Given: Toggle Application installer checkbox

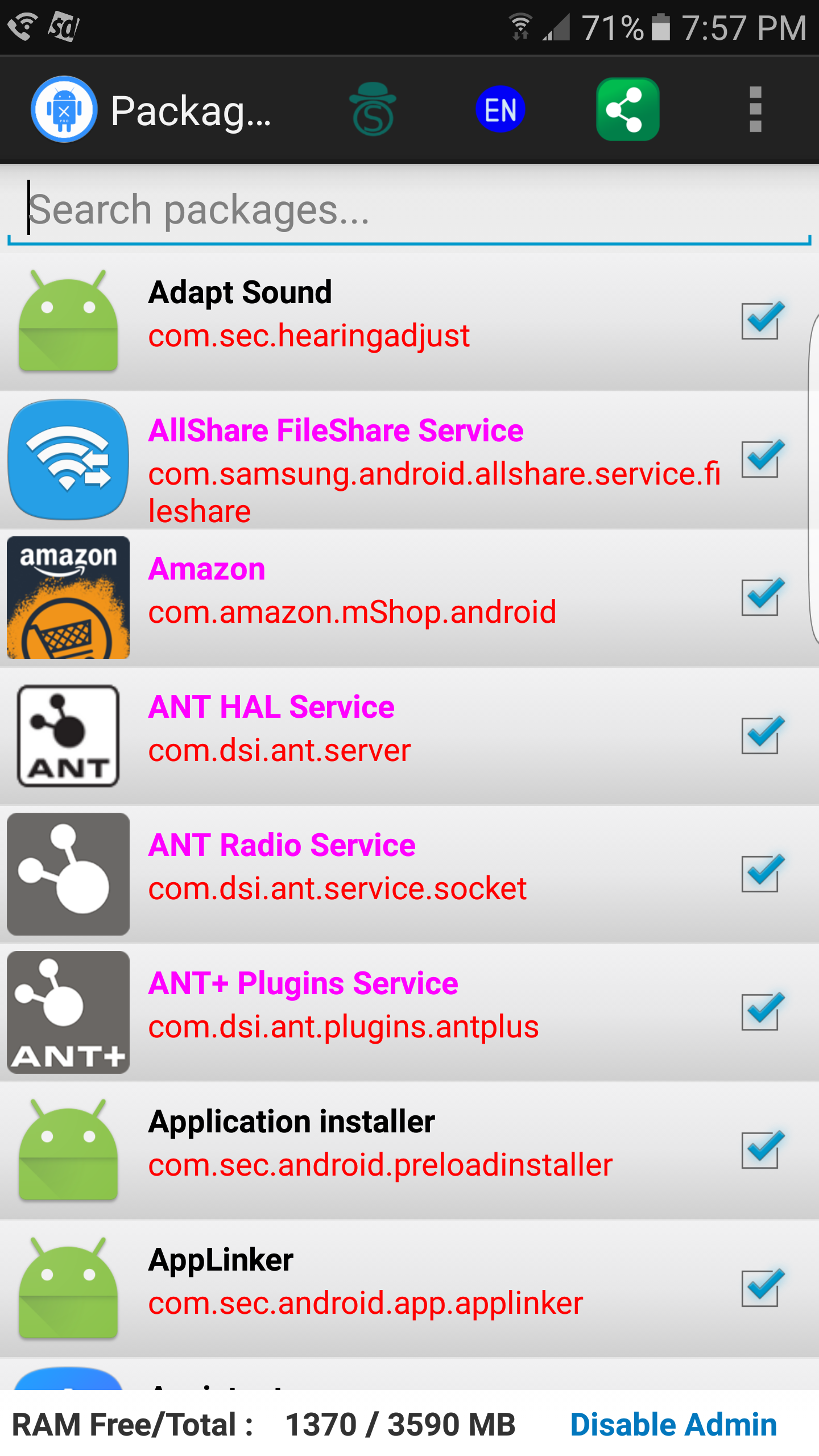Looking at the screenshot, I should pyautogui.click(x=762, y=1151).
